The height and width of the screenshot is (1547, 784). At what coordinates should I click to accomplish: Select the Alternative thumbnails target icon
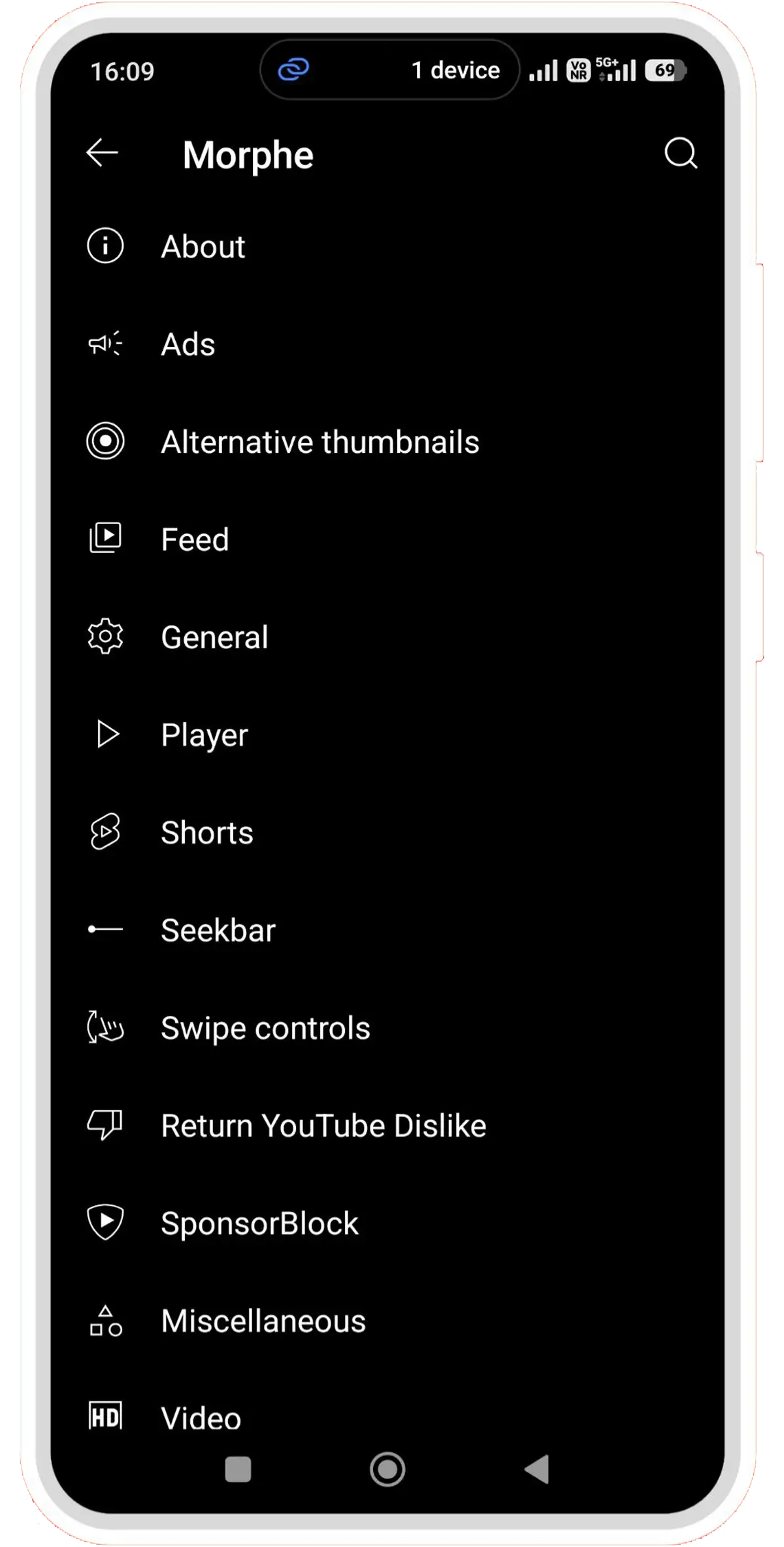click(105, 441)
